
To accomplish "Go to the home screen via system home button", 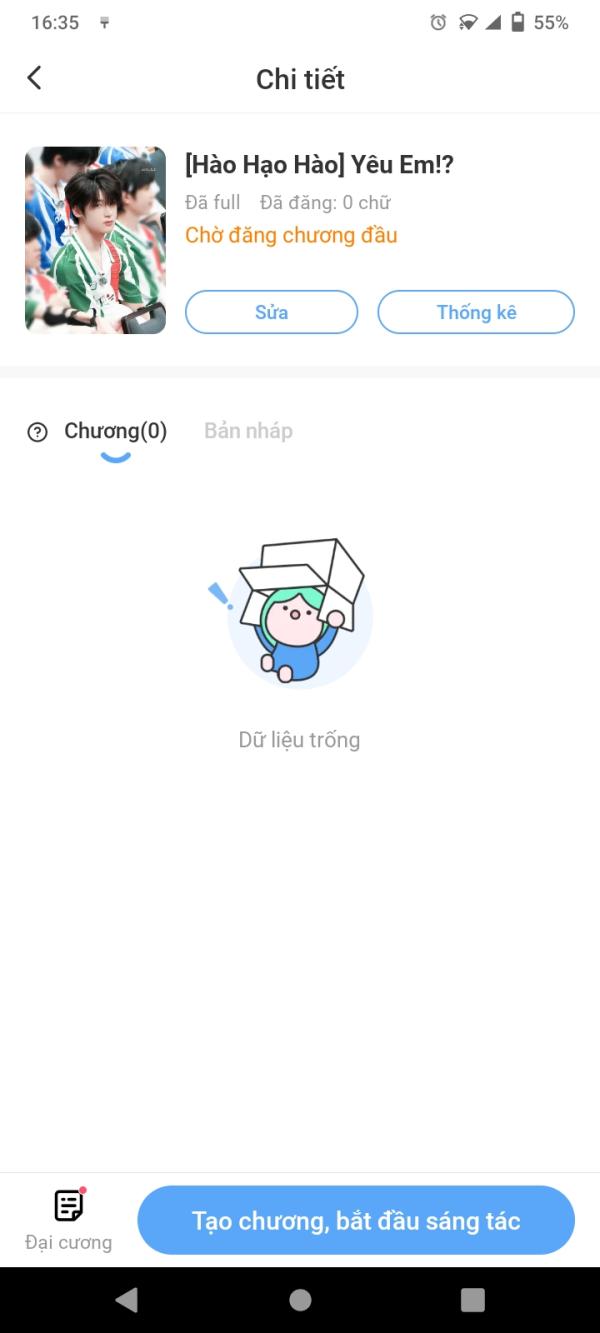I will tap(300, 1300).
